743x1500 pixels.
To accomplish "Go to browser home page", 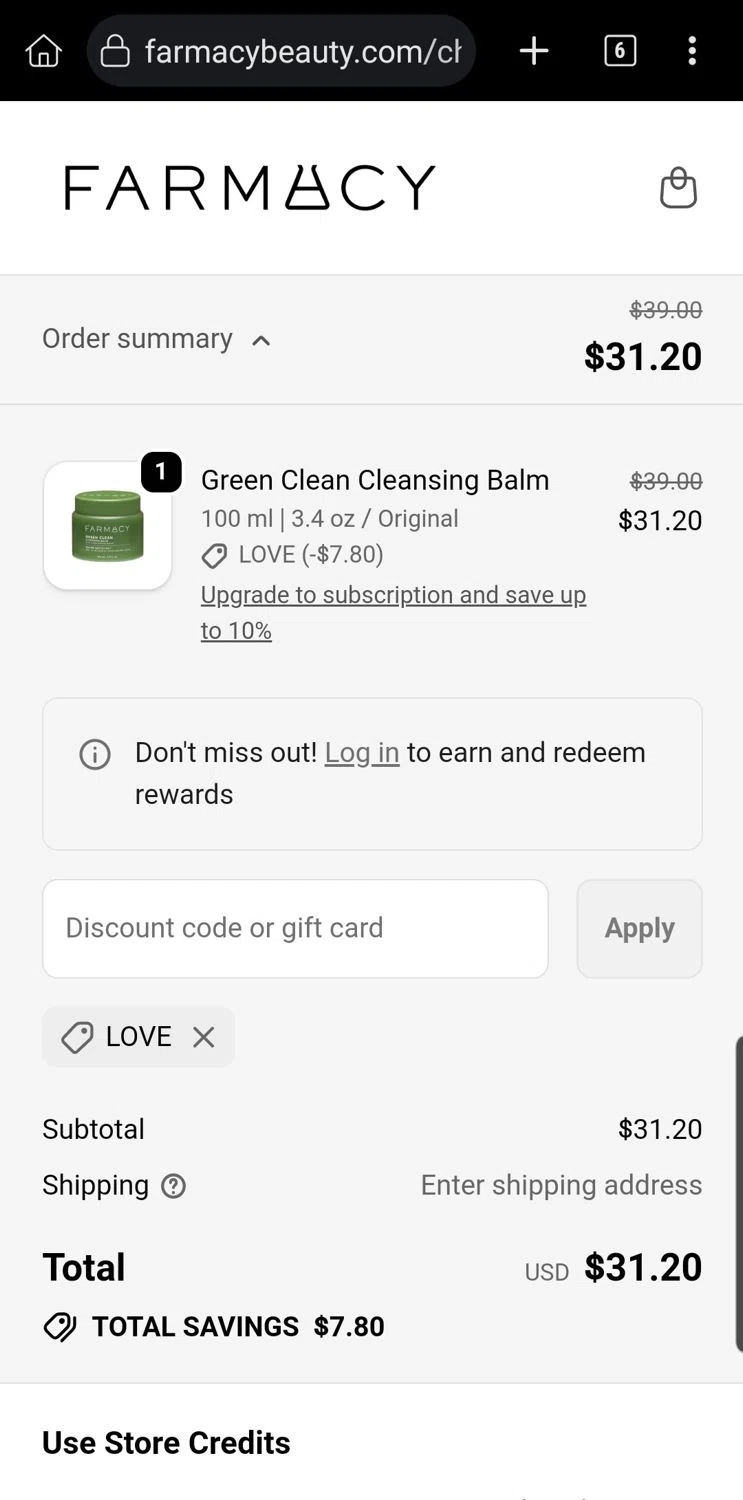I will click(43, 50).
